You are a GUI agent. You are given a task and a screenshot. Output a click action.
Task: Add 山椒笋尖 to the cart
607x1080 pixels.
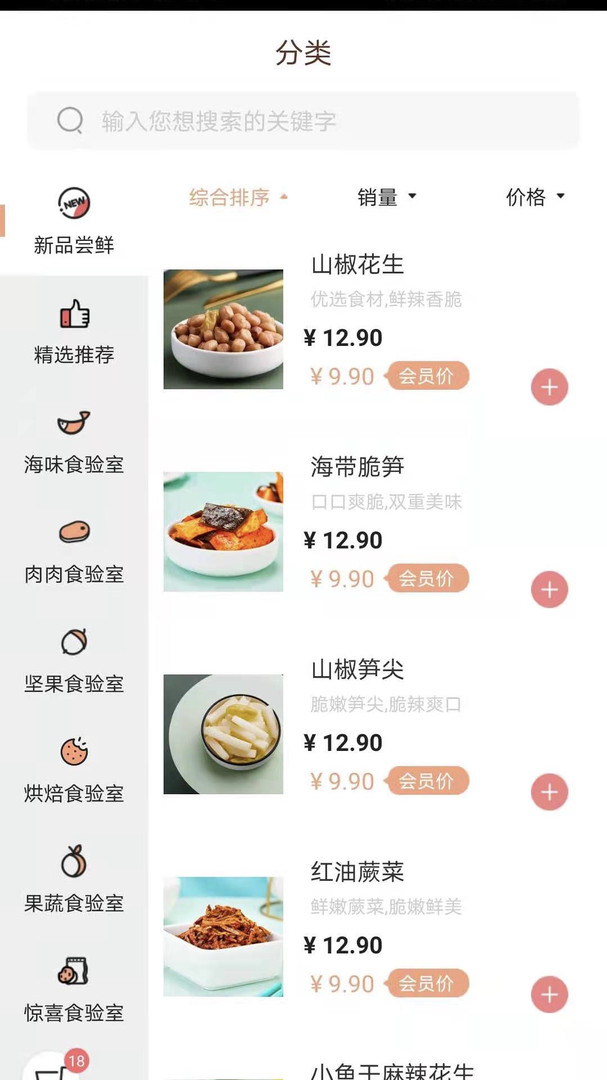(x=549, y=792)
